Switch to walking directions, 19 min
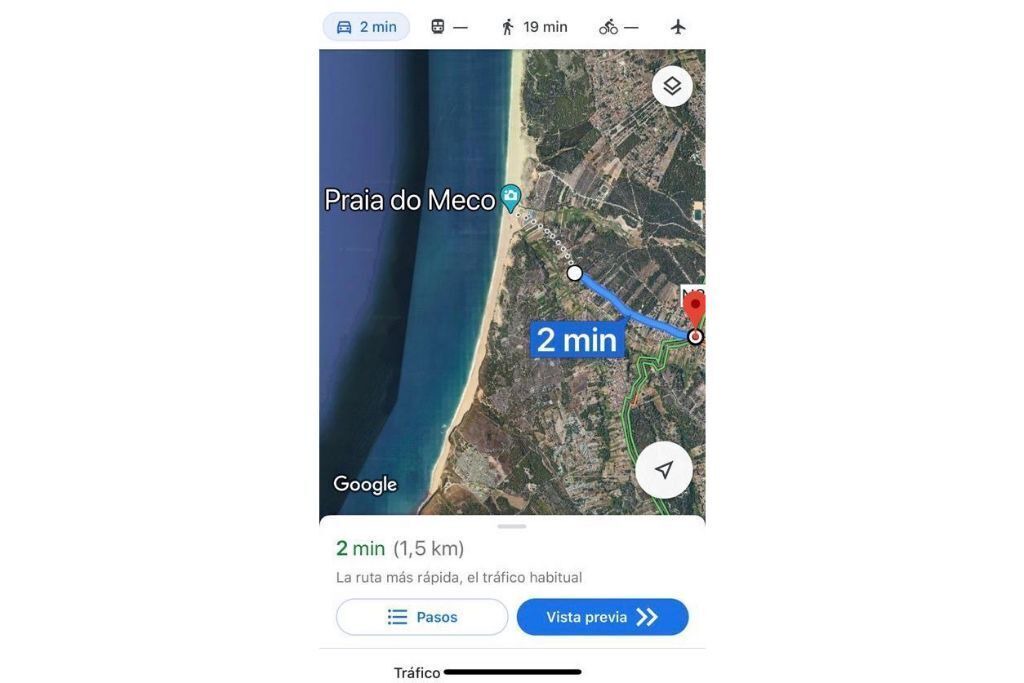 (x=534, y=27)
